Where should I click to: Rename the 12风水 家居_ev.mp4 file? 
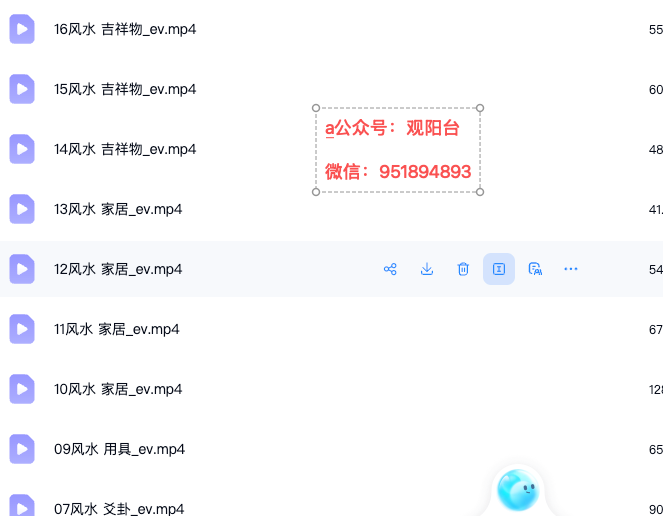click(x=499, y=269)
